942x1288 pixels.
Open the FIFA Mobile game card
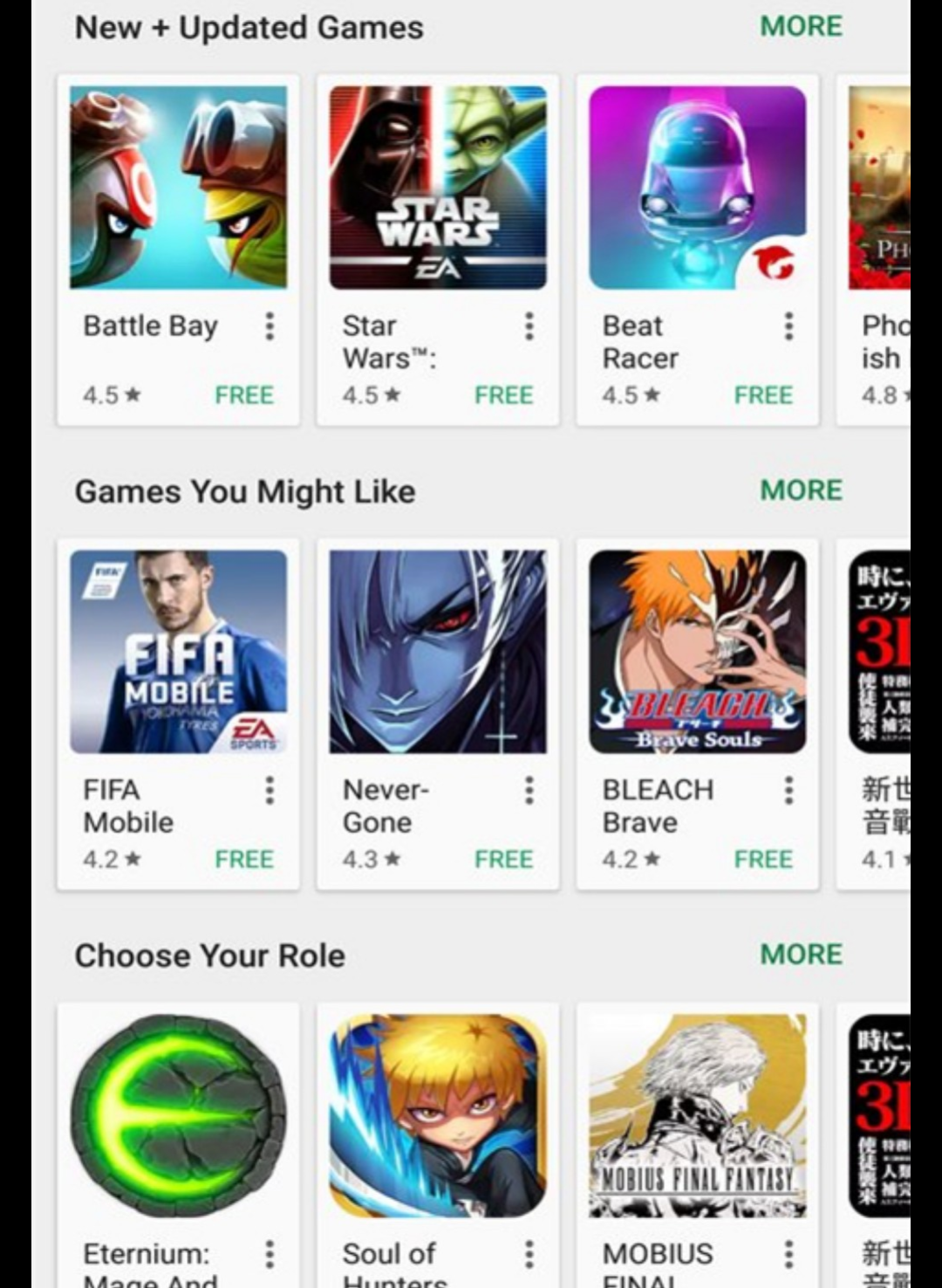pyautogui.click(x=178, y=652)
